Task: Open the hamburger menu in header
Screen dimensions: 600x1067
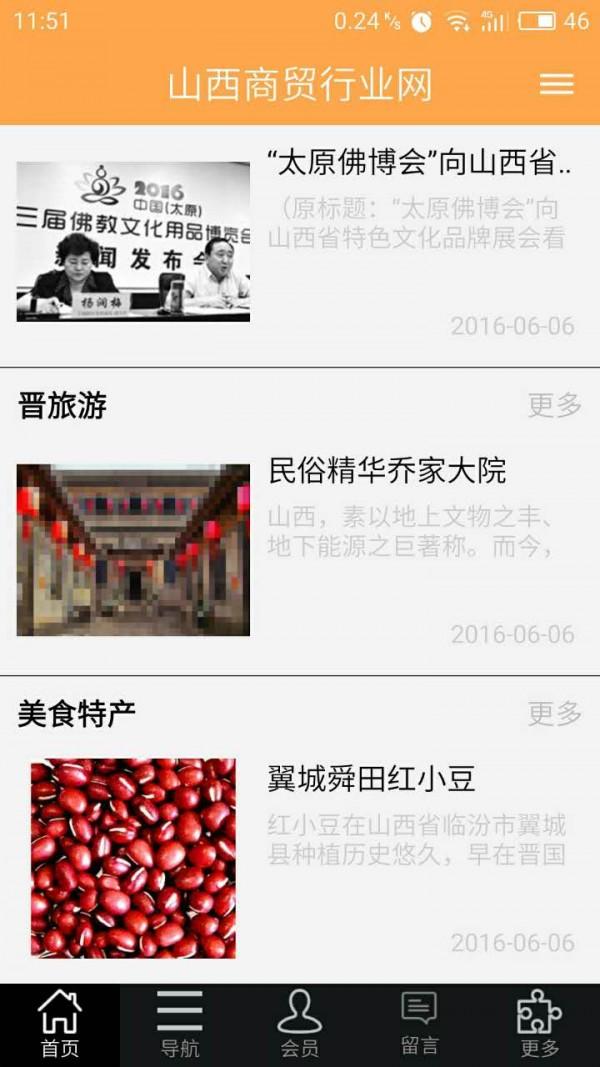Action: coord(557,84)
